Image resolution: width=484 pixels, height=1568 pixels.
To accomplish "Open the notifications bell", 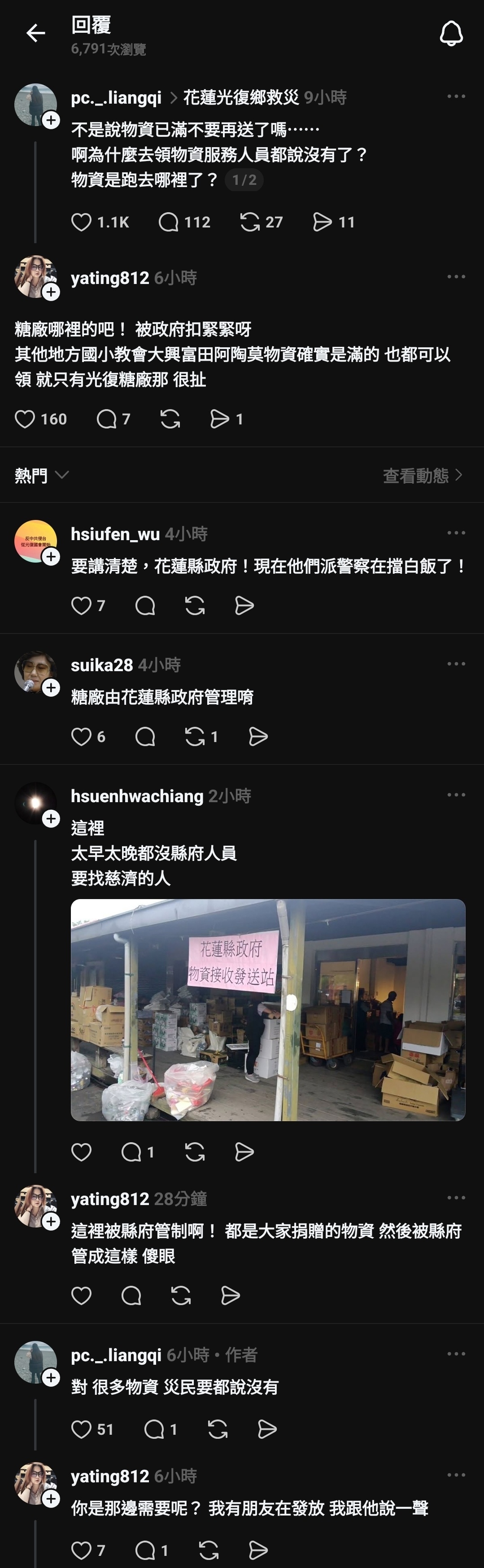I will 451,33.
